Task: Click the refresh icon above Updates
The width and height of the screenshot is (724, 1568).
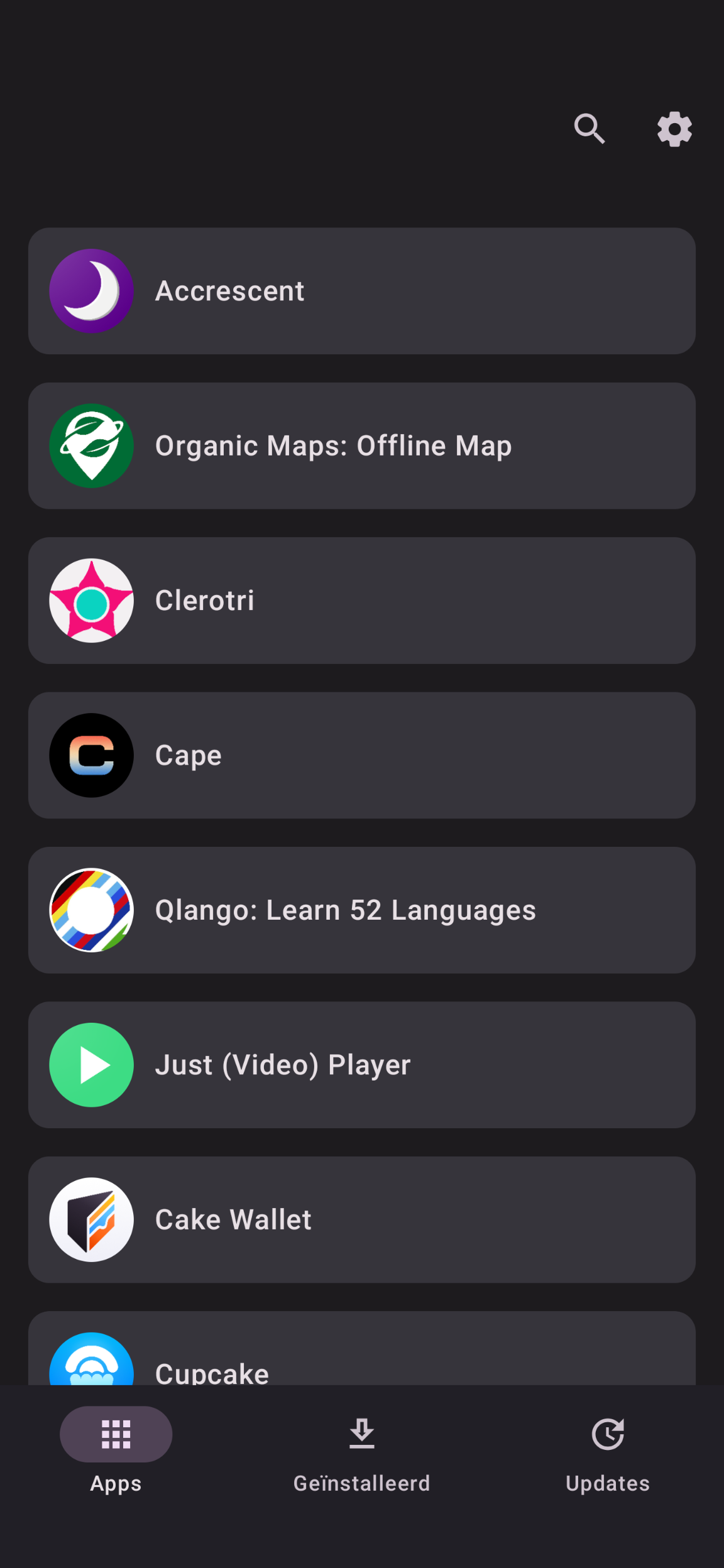Action: click(608, 1434)
